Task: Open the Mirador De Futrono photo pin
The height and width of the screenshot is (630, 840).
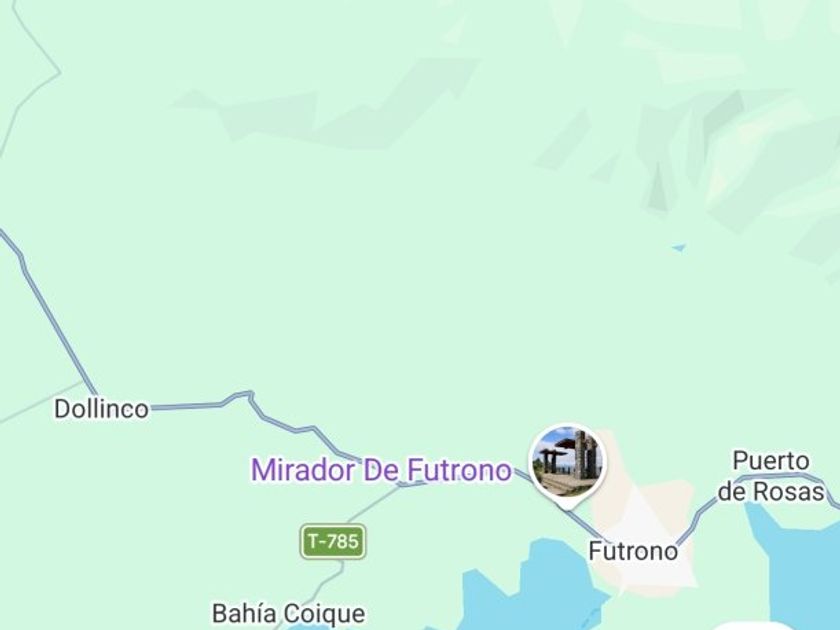Action: tap(567, 461)
